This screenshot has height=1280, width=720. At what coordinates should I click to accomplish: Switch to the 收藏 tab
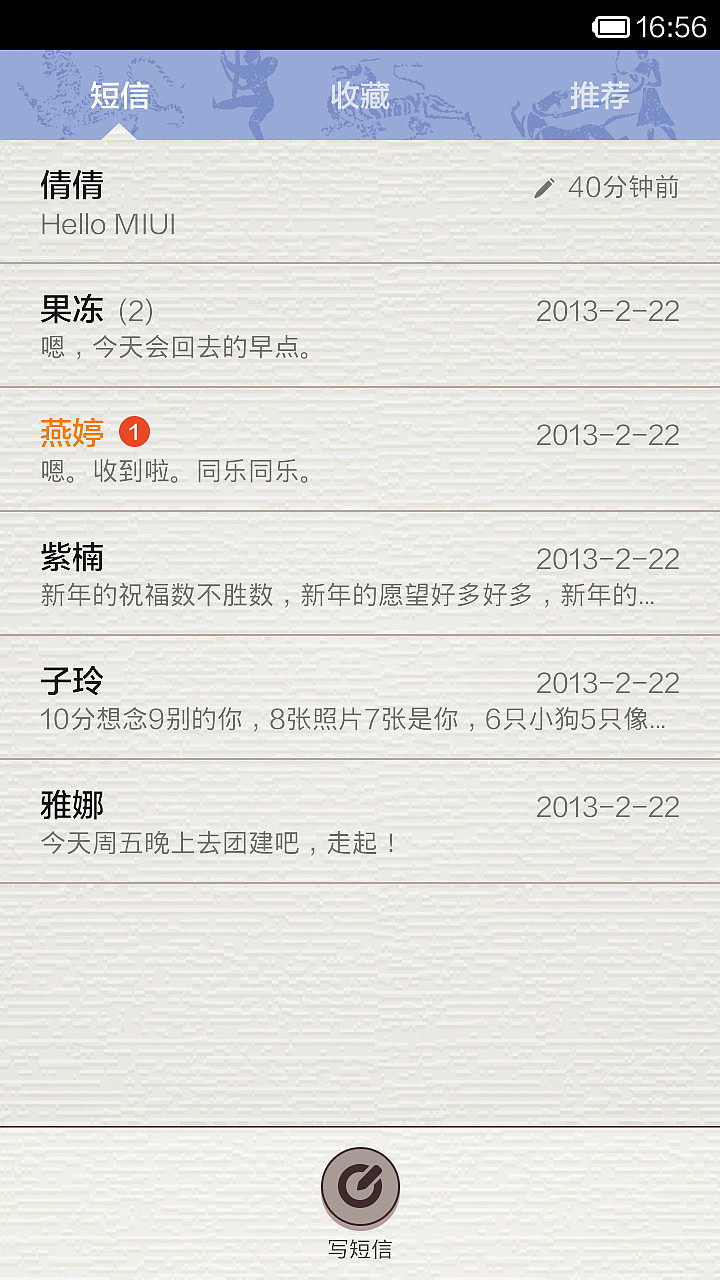pos(360,96)
